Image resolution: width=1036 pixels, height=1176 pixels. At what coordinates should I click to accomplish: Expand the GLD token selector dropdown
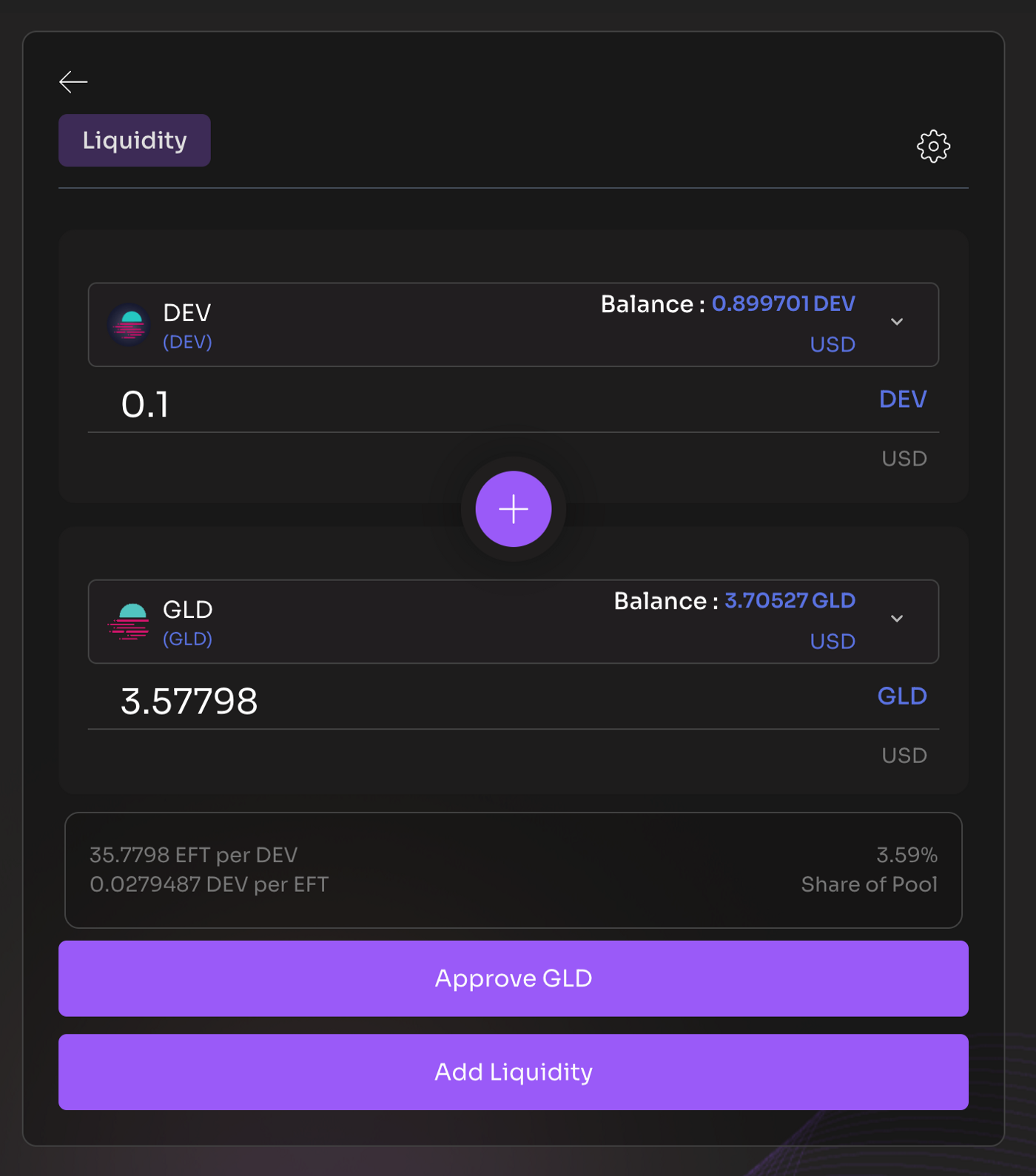[896, 619]
